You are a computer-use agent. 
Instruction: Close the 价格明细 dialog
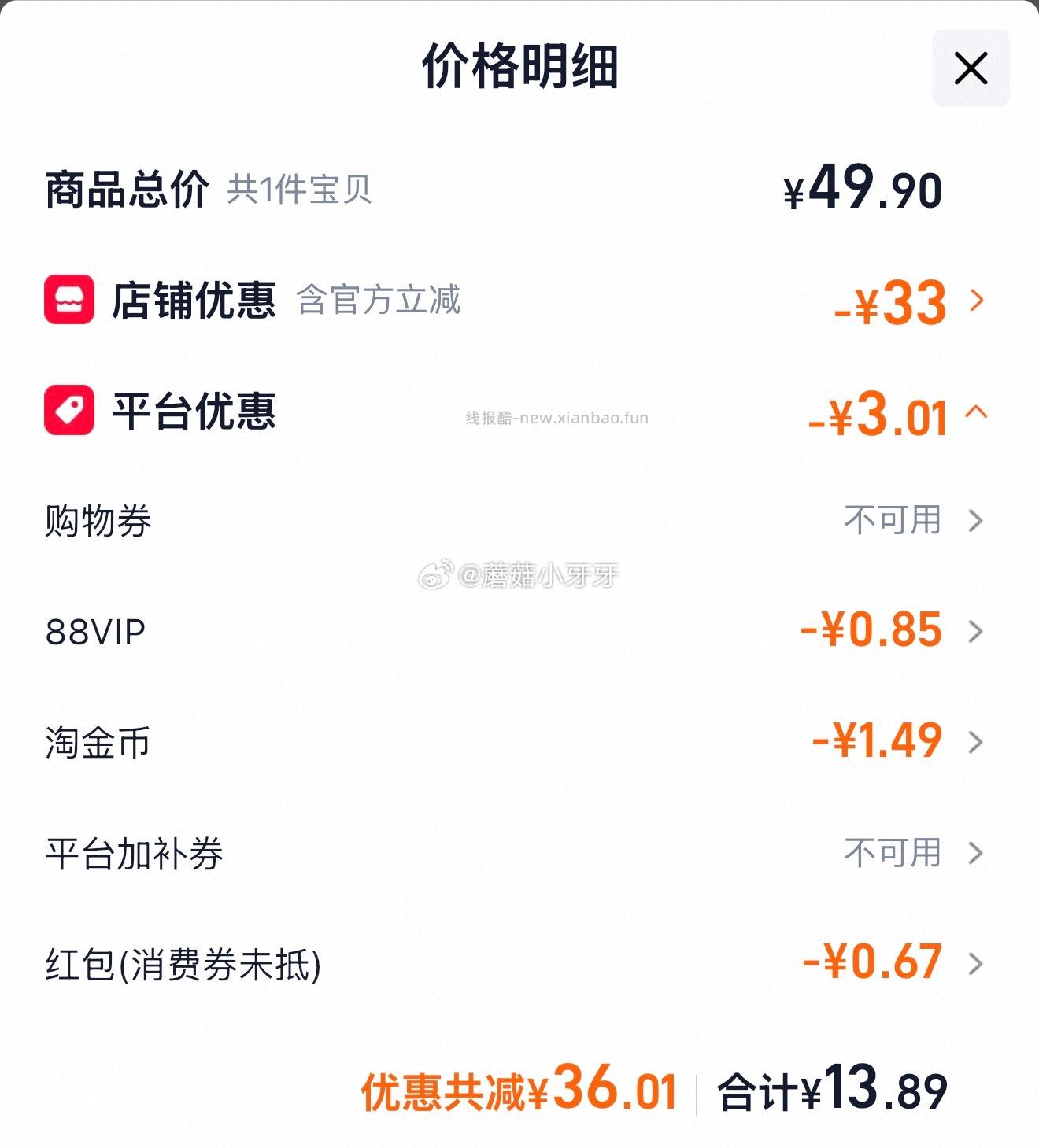click(x=973, y=67)
